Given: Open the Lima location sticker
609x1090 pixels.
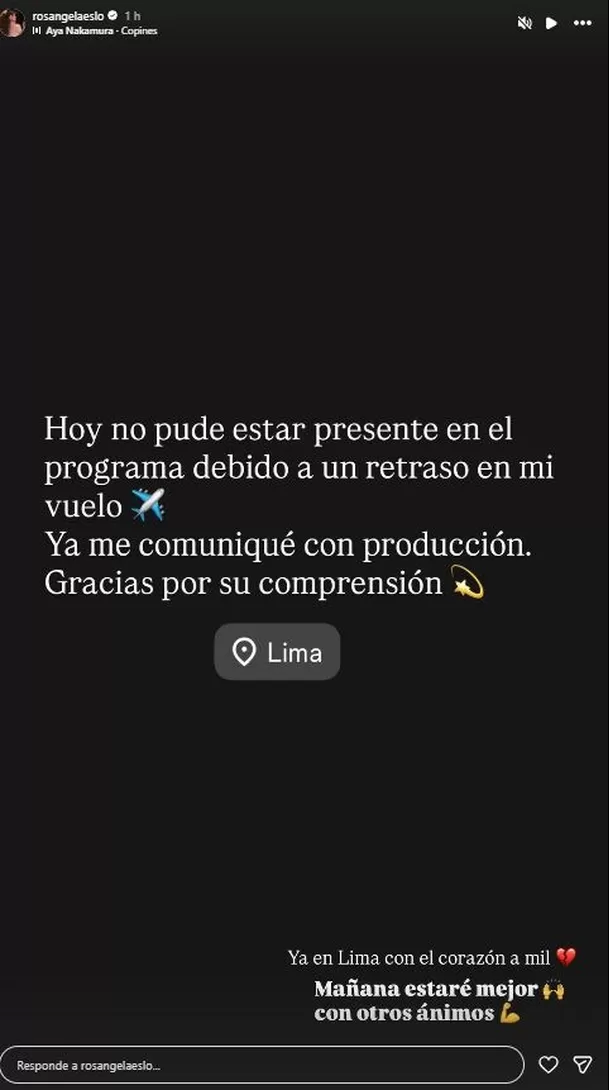Looking at the screenshot, I should (x=277, y=653).
